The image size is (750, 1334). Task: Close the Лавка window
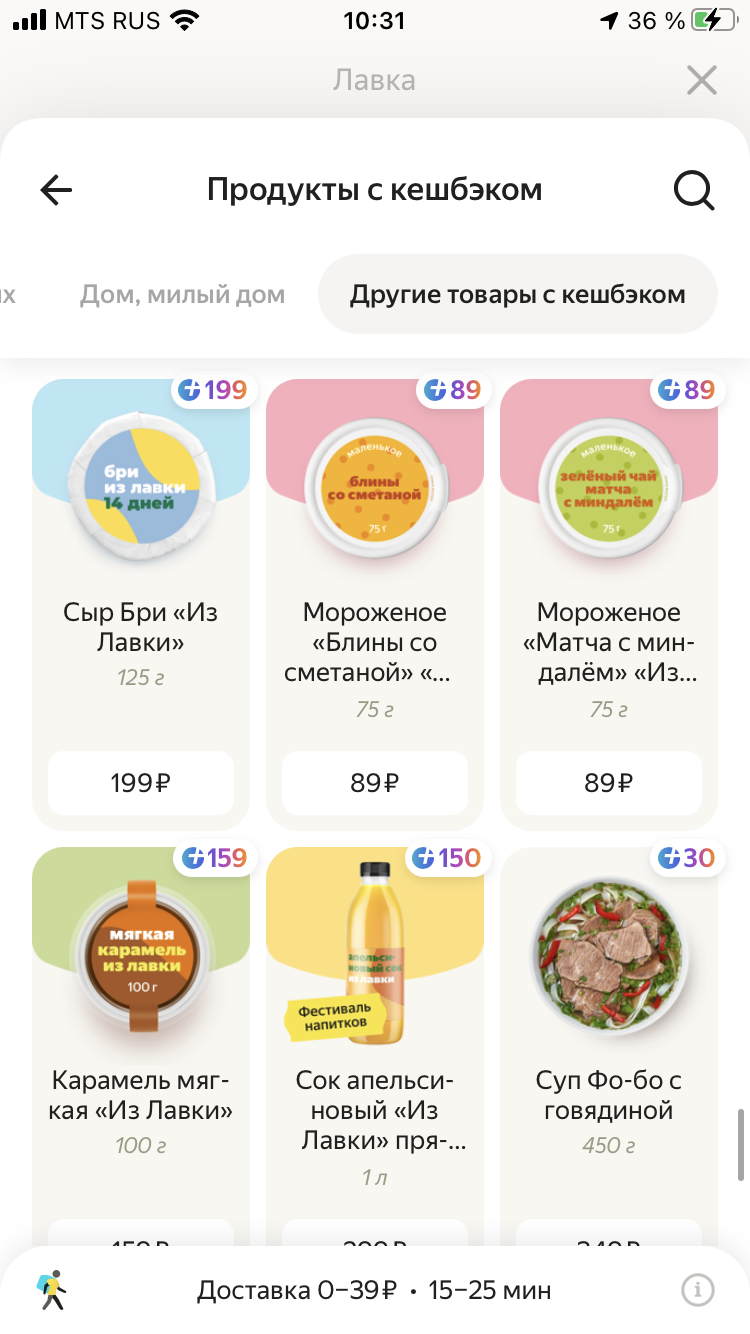[702, 80]
